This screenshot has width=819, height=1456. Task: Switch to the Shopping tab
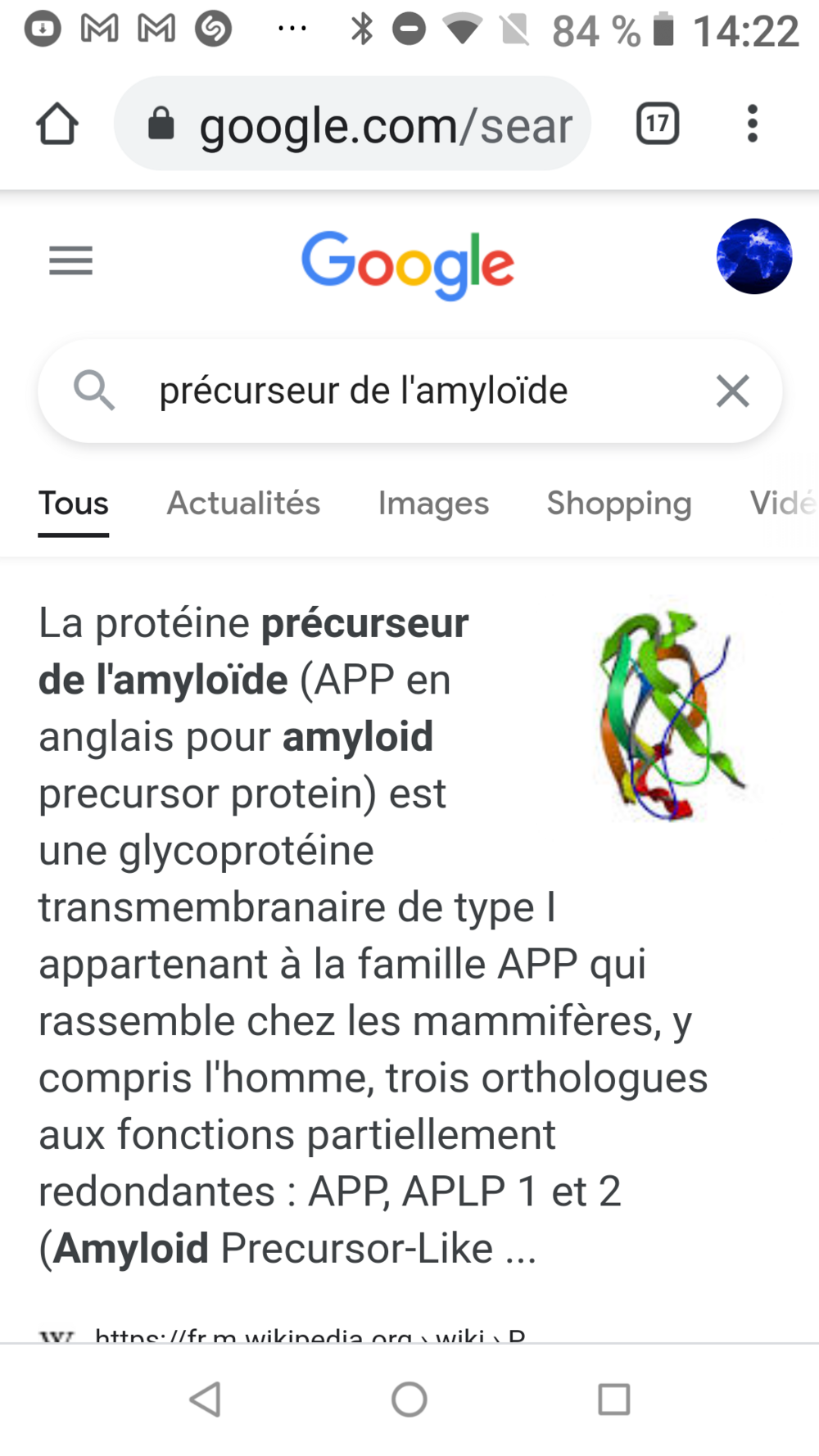click(x=619, y=503)
